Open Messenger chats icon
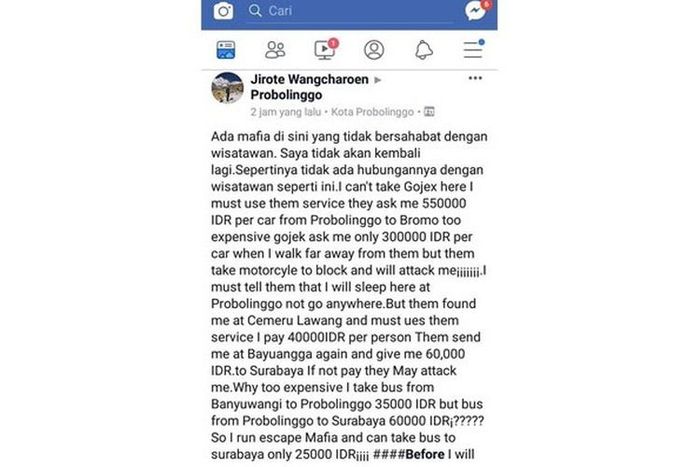 pyautogui.click(x=477, y=11)
